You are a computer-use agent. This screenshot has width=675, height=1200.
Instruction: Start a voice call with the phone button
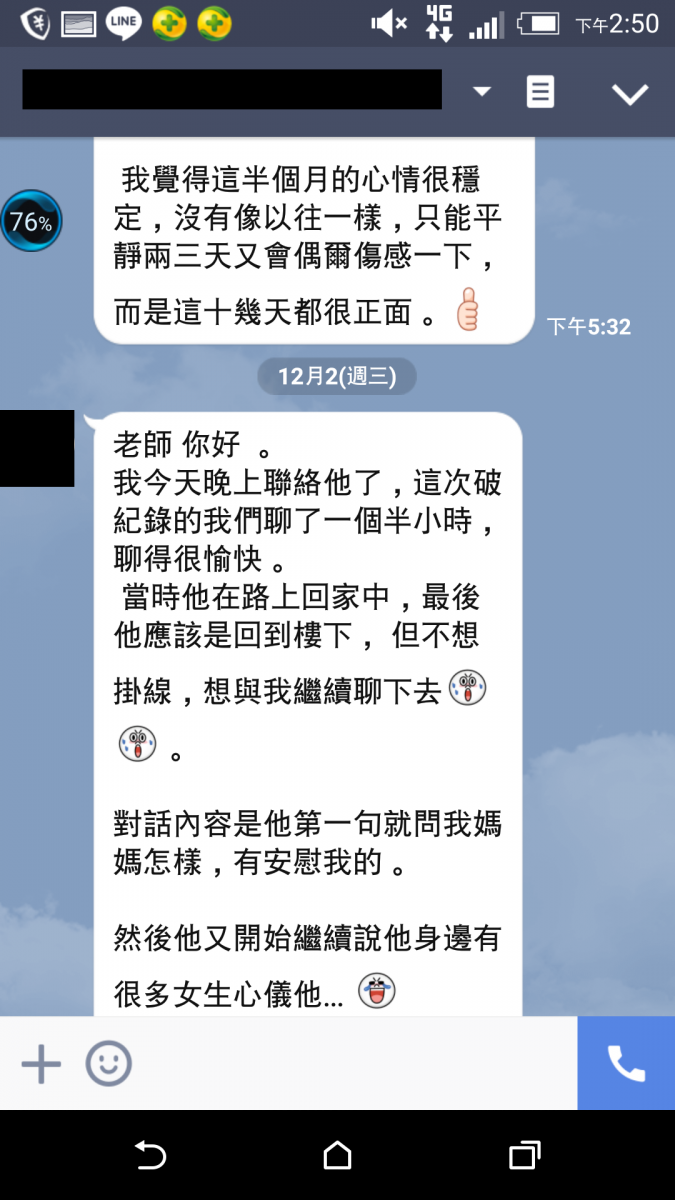click(x=626, y=1064)
